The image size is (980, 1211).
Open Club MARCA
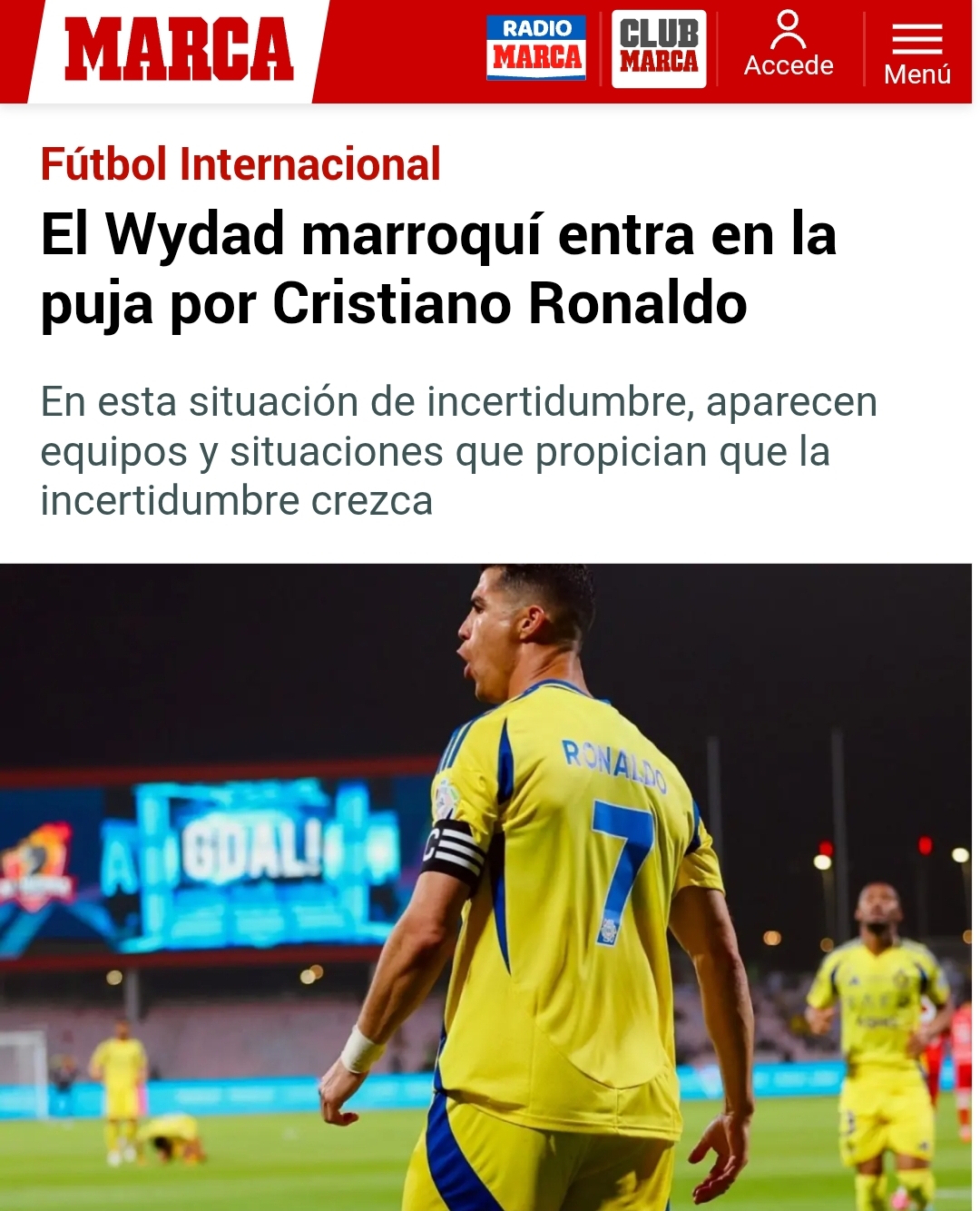(x=659, y=49)
